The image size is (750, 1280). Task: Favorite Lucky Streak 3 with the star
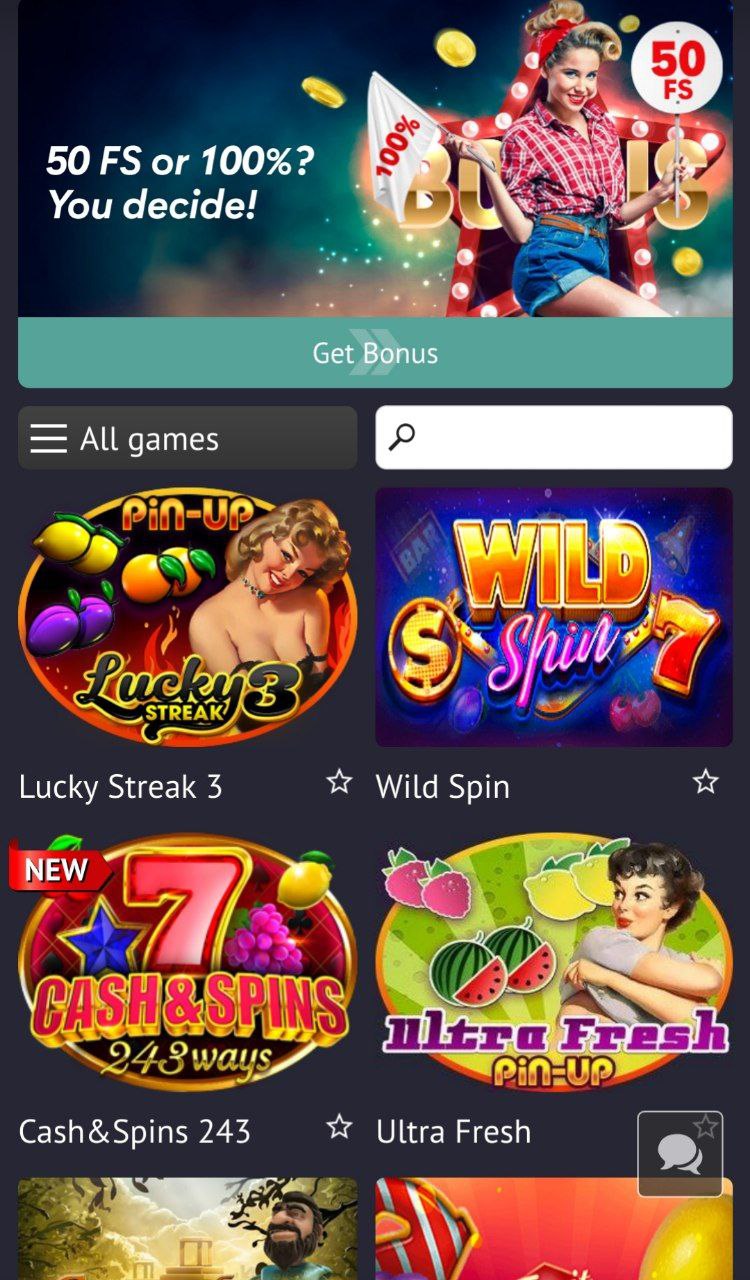[339, 782]
